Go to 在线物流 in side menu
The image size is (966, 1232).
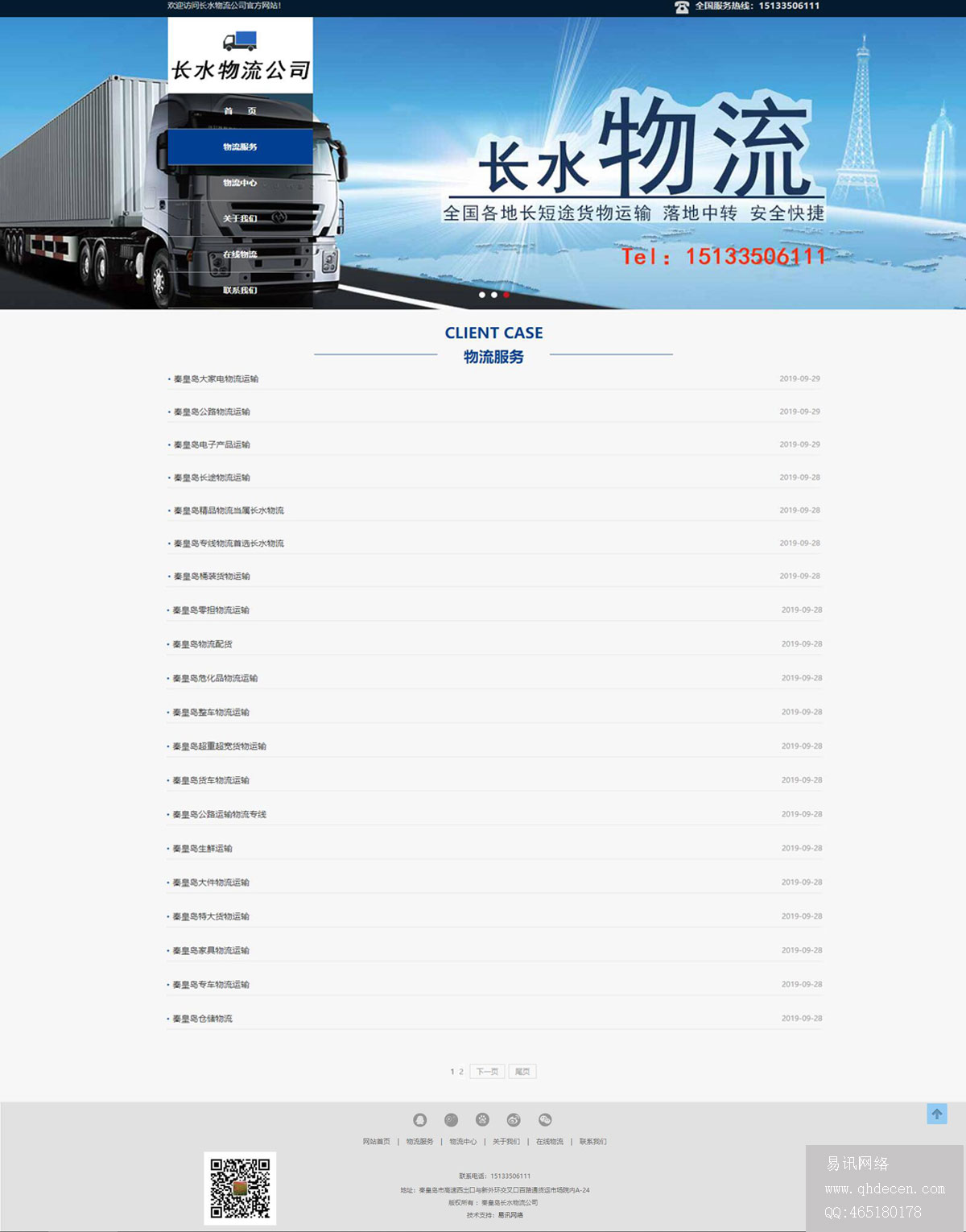[240, 254]
